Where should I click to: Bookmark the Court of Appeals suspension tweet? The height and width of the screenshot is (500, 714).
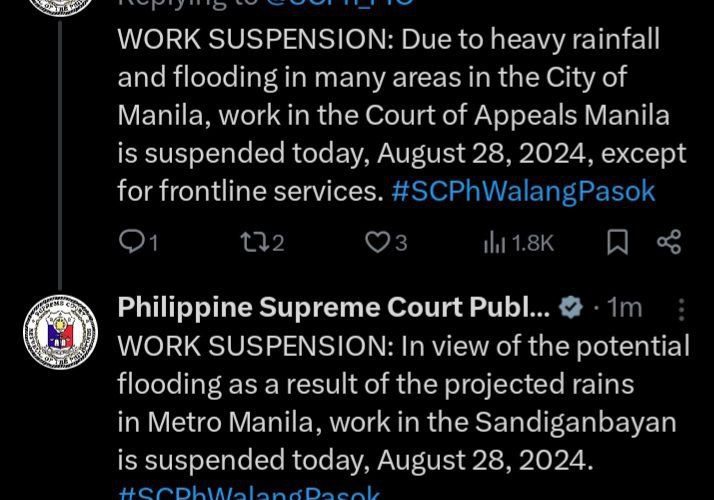pyautogui.click(x=619, y=242)
